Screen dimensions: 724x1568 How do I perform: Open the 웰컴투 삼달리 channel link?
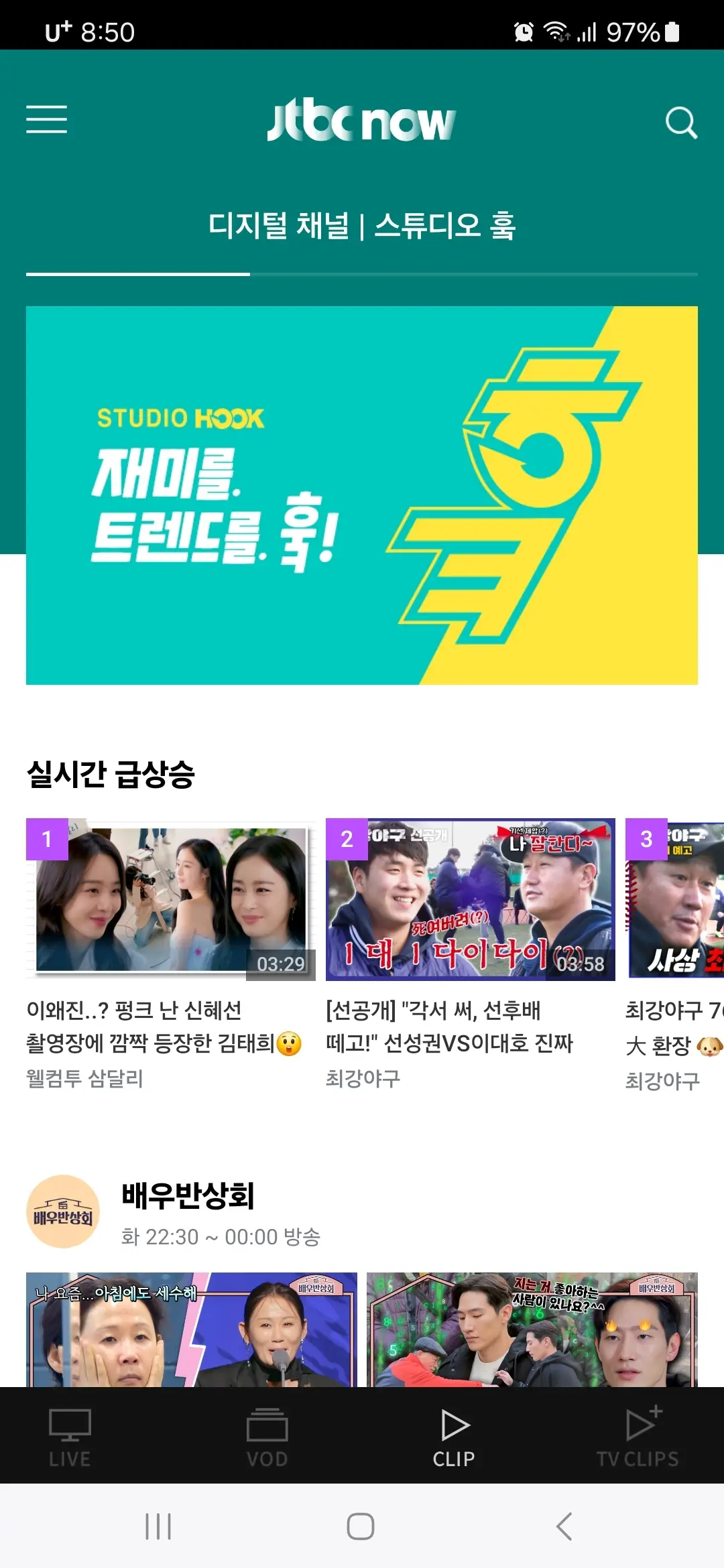coord(87,1079)
